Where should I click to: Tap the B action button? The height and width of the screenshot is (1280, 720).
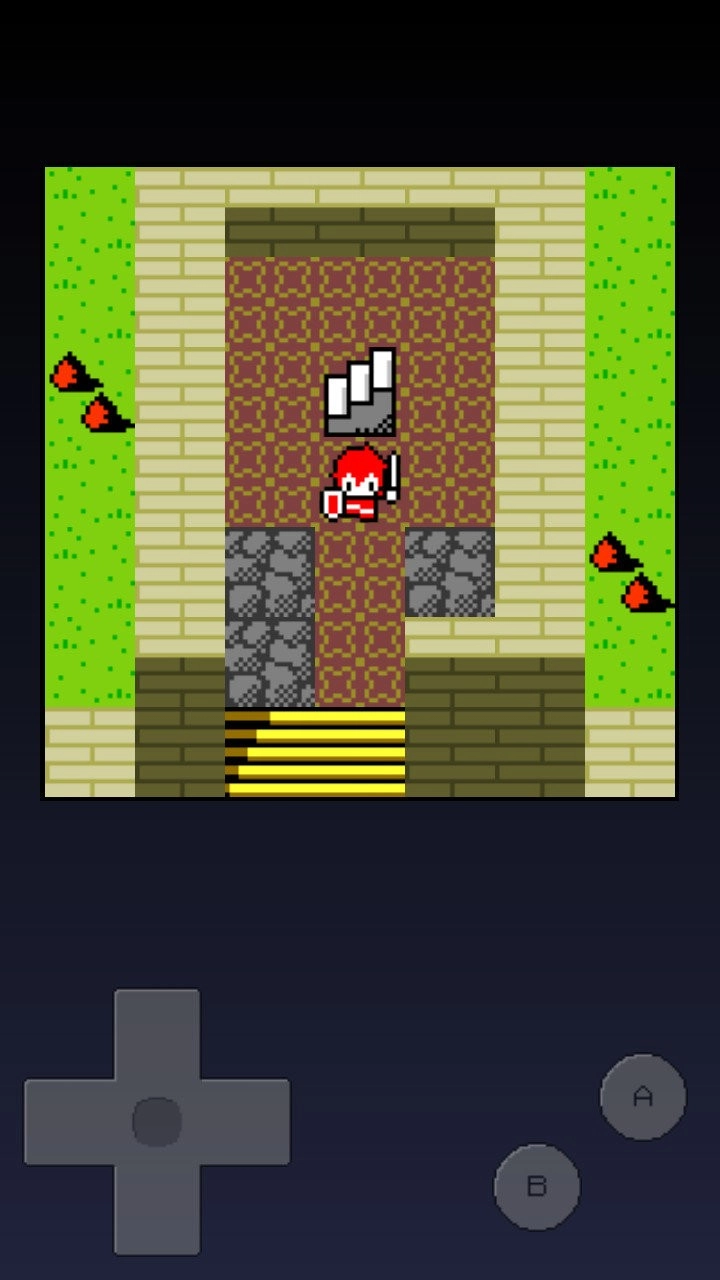[537, 1187]
